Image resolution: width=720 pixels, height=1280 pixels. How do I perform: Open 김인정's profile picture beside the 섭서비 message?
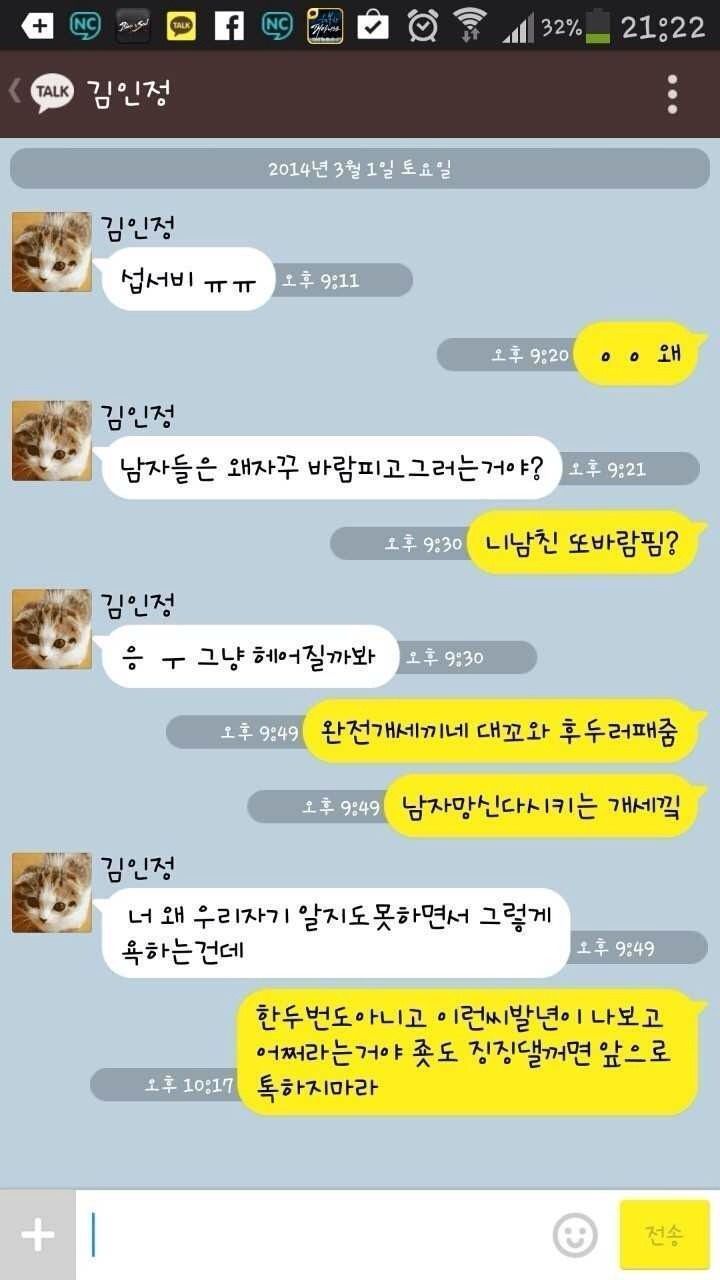(52, 252)
